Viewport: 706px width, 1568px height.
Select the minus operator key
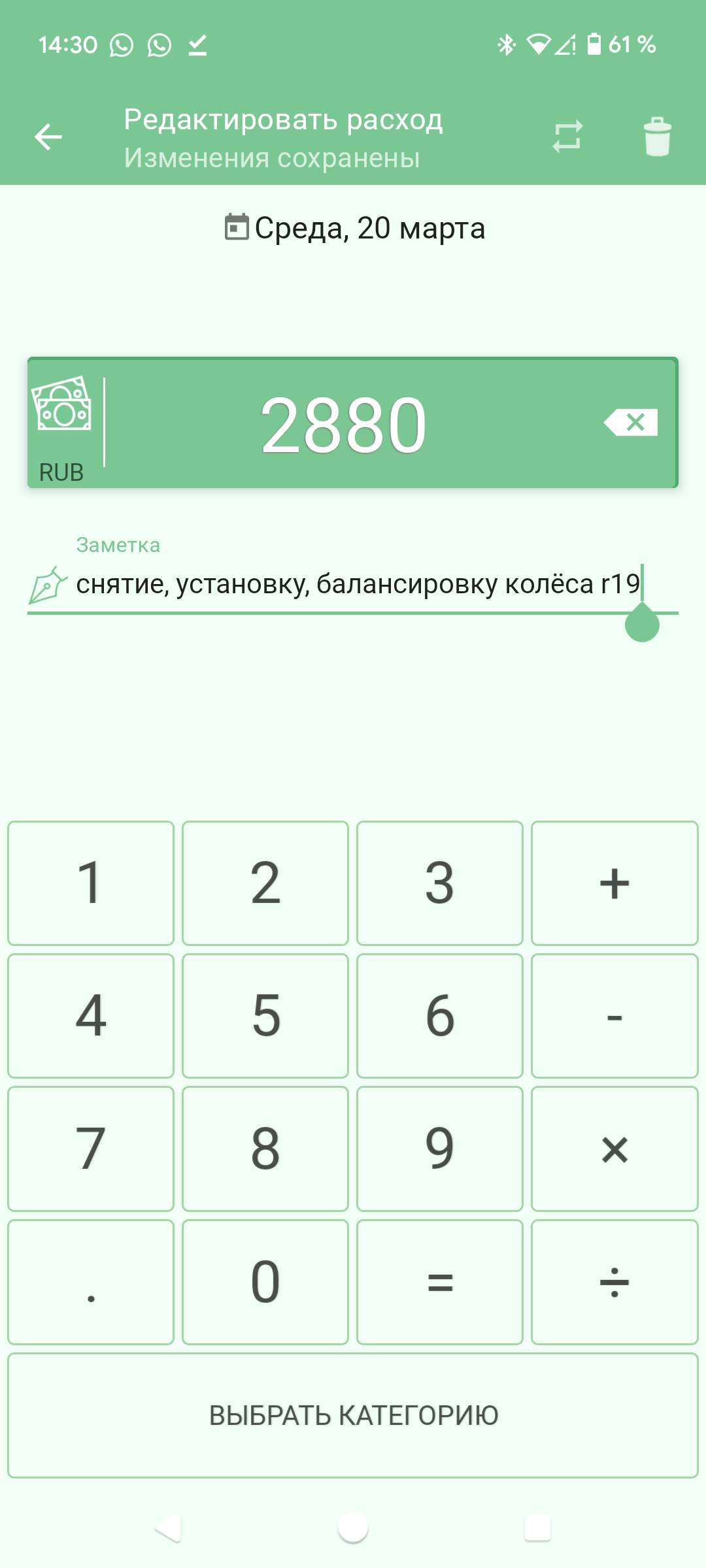click(614, 1016)
